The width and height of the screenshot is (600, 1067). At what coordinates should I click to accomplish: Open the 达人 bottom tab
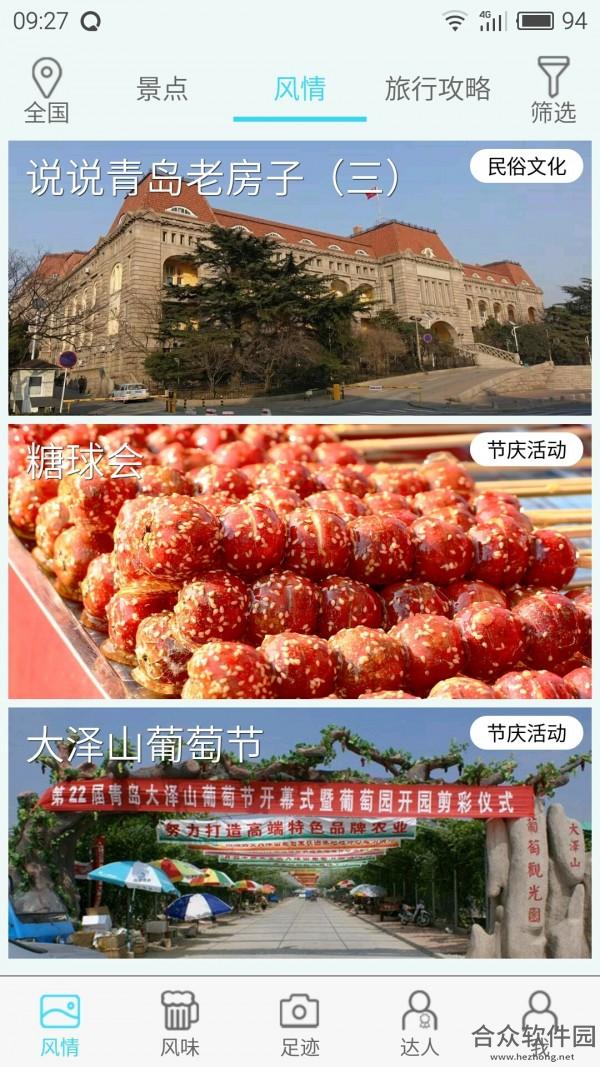(419, 1023)
